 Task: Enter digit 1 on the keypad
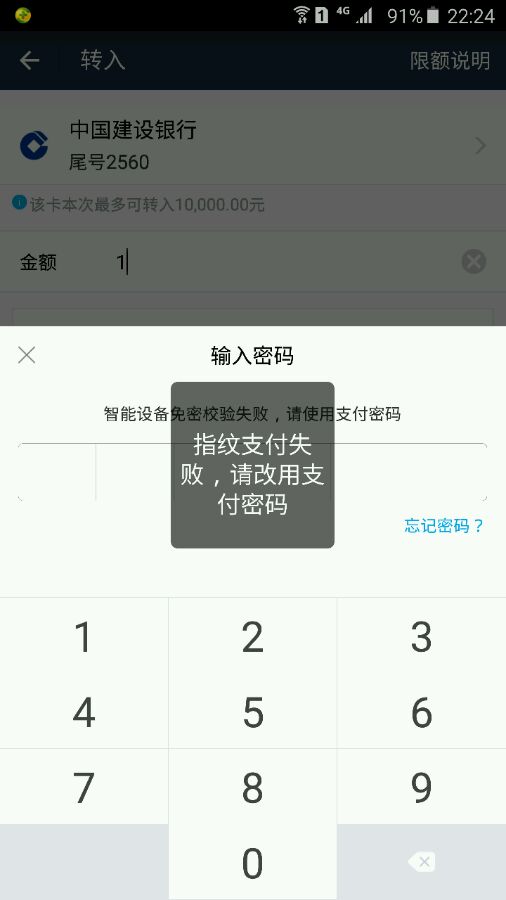tap(84, 635)
